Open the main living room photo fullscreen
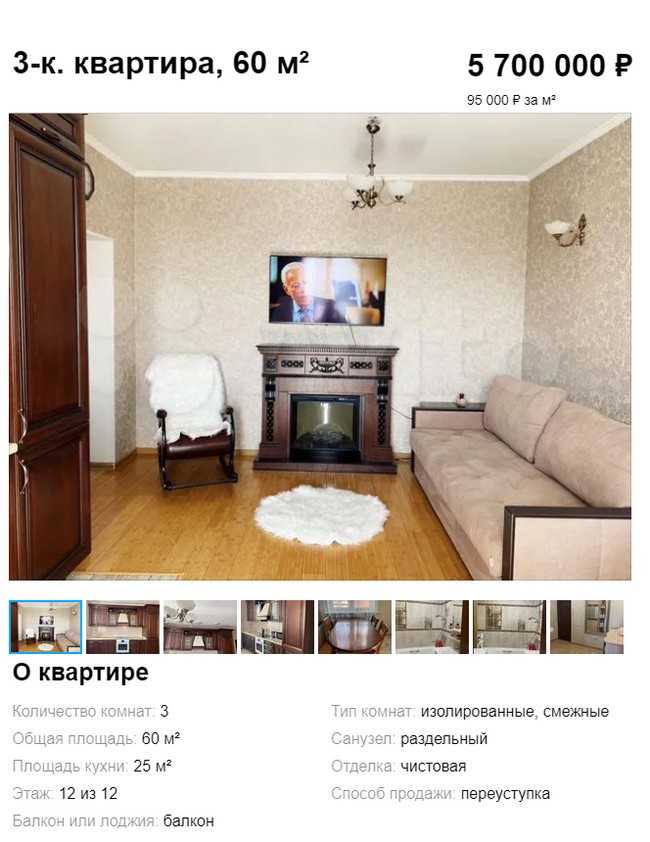Image resolution: width=650 pixels, height=842 pixels. (320, 346)
